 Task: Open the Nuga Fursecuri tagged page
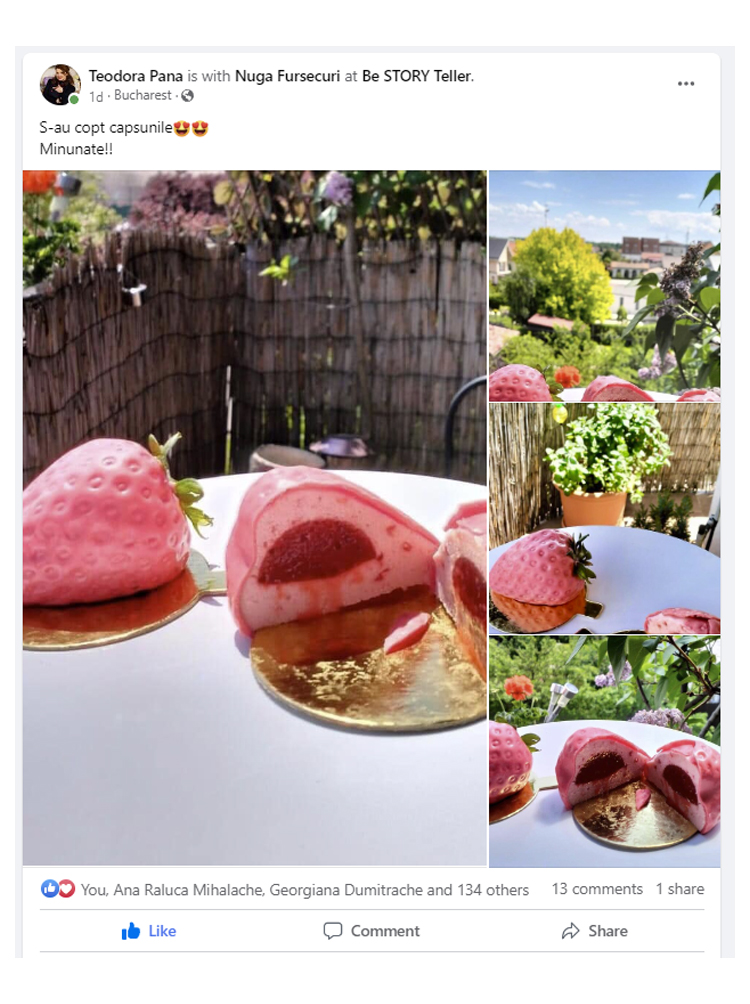pos(288,76)
